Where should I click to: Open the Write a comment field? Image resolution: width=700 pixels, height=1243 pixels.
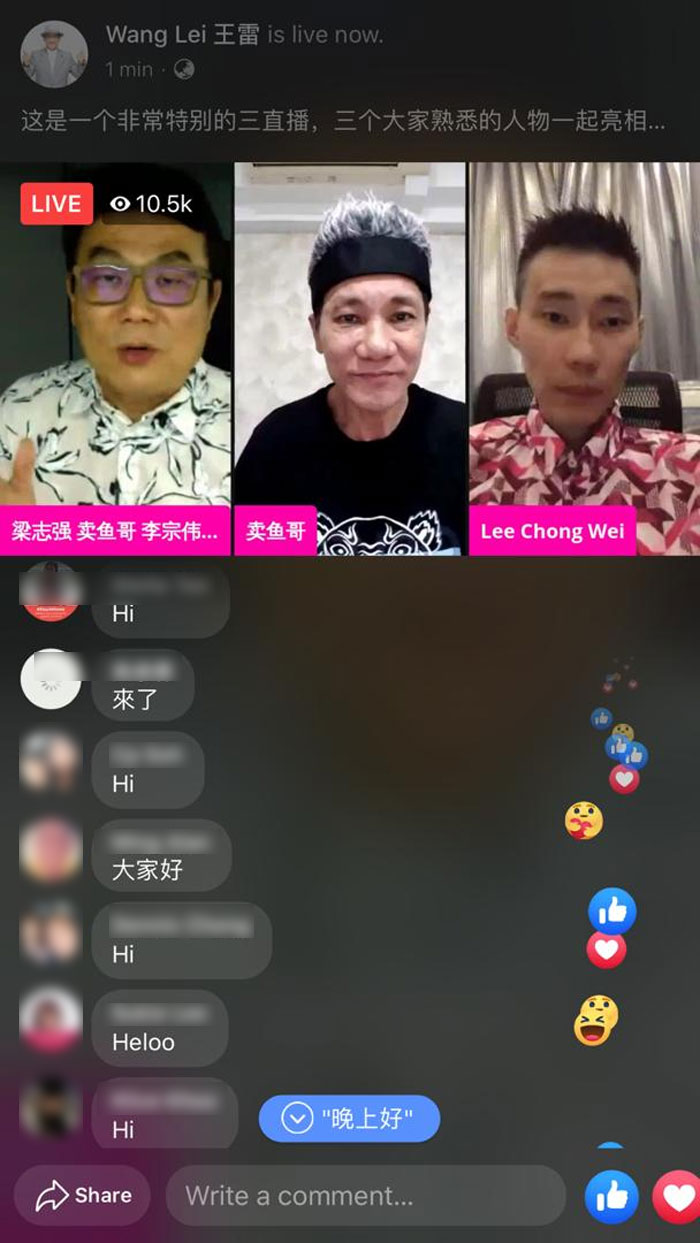pyautogui.click(x=365, y=1195)
